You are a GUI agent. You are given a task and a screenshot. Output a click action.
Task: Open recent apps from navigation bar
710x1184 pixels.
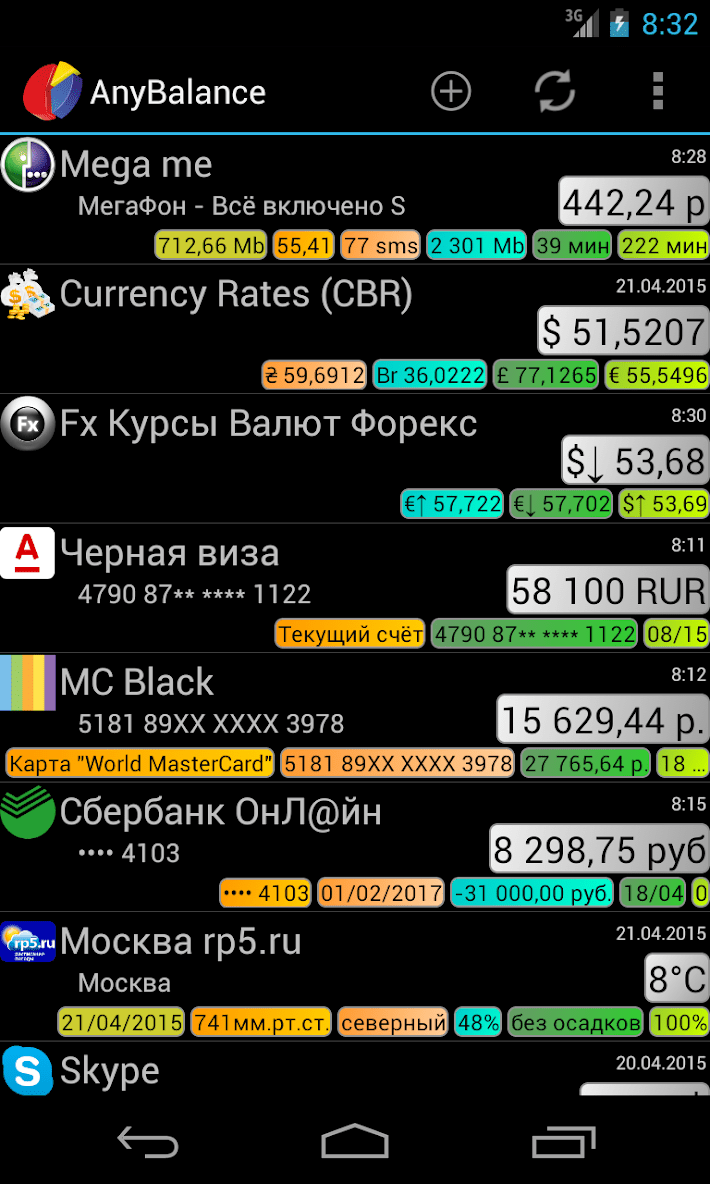pyautogui.click(x=561, y=1140)
